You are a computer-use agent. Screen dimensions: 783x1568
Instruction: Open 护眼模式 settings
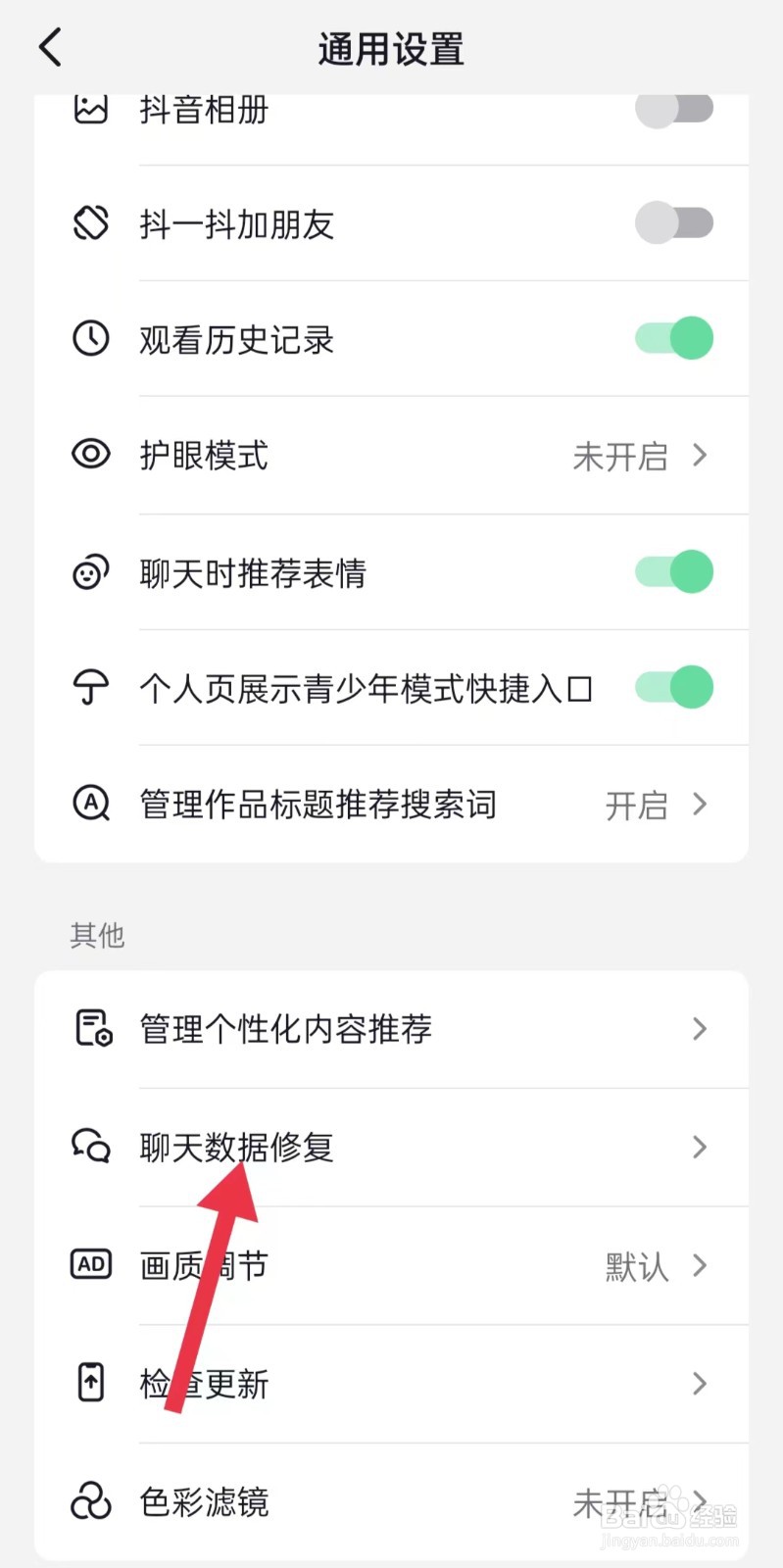click(391, 456)
